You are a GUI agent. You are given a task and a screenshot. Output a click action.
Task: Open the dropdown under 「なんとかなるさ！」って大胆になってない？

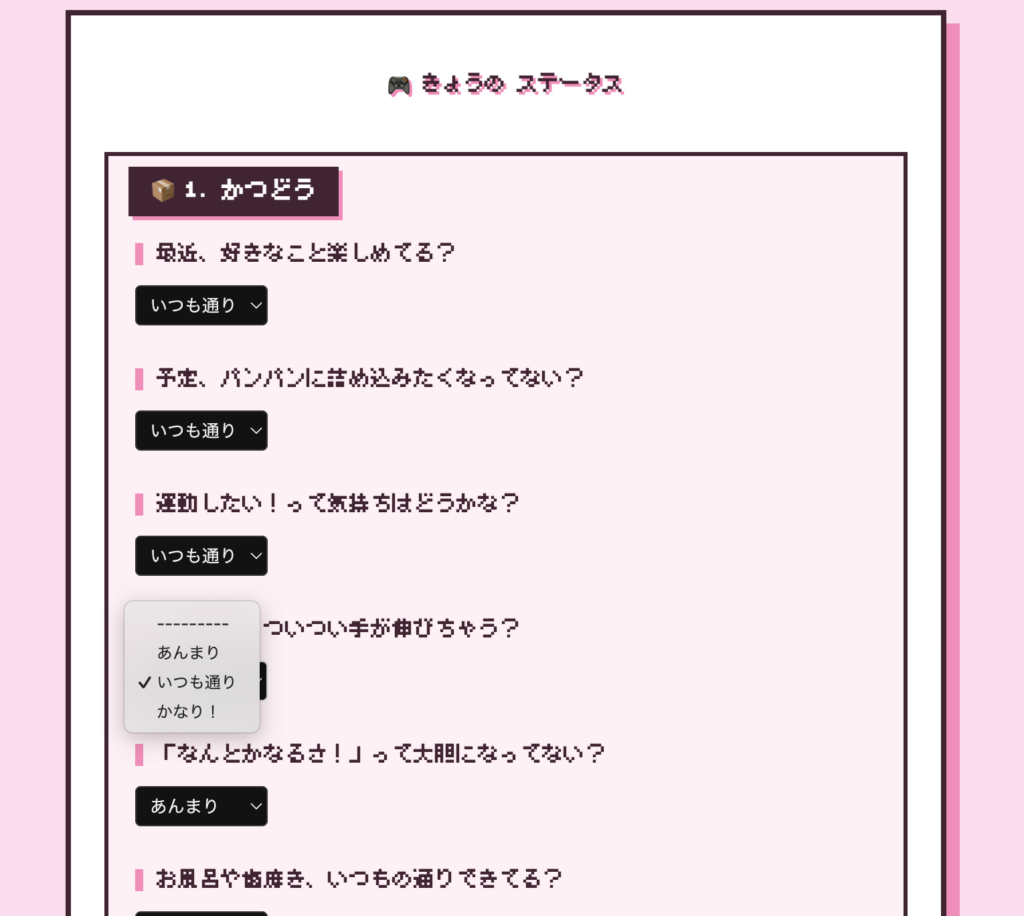(201, 806)
